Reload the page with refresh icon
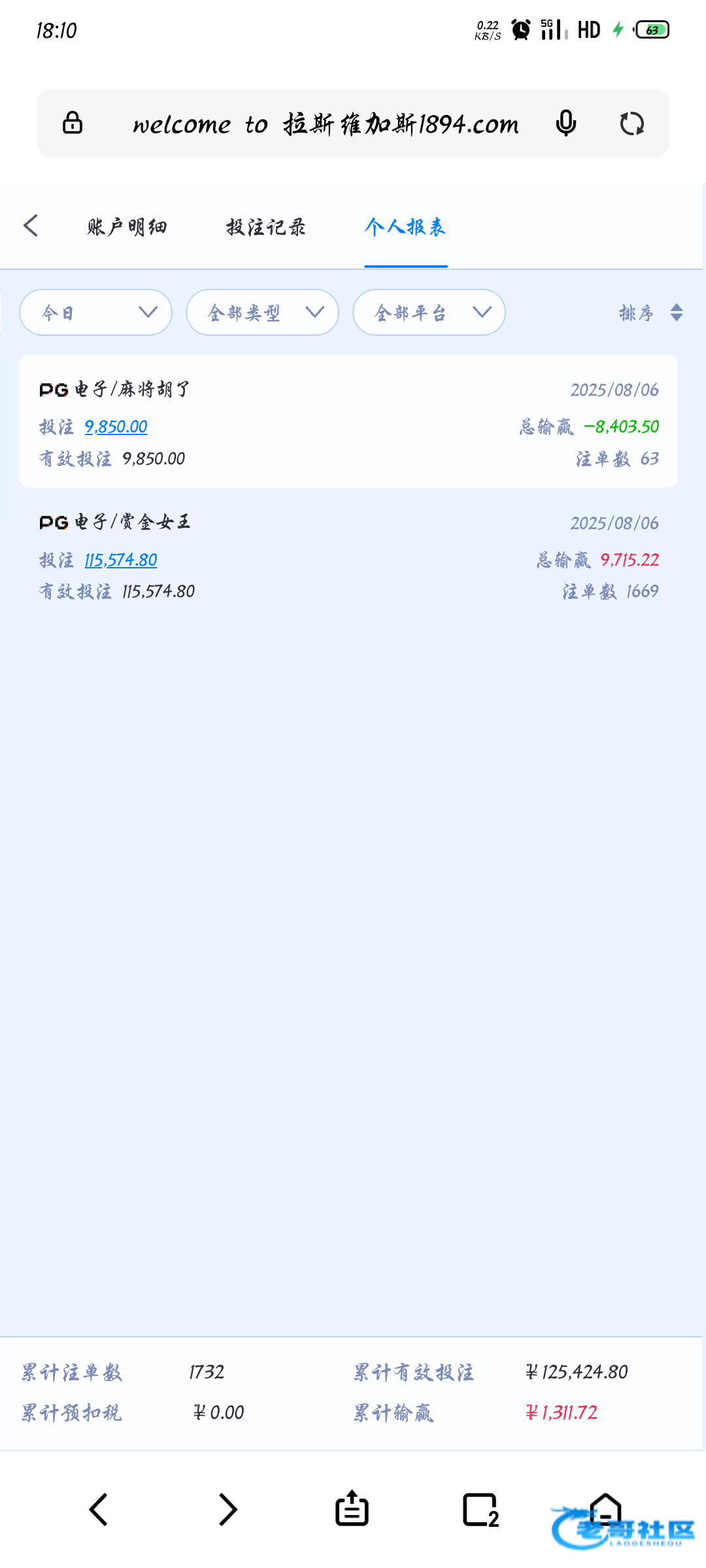This screenshot has height=1568, width=706. [x=632, y=123]
